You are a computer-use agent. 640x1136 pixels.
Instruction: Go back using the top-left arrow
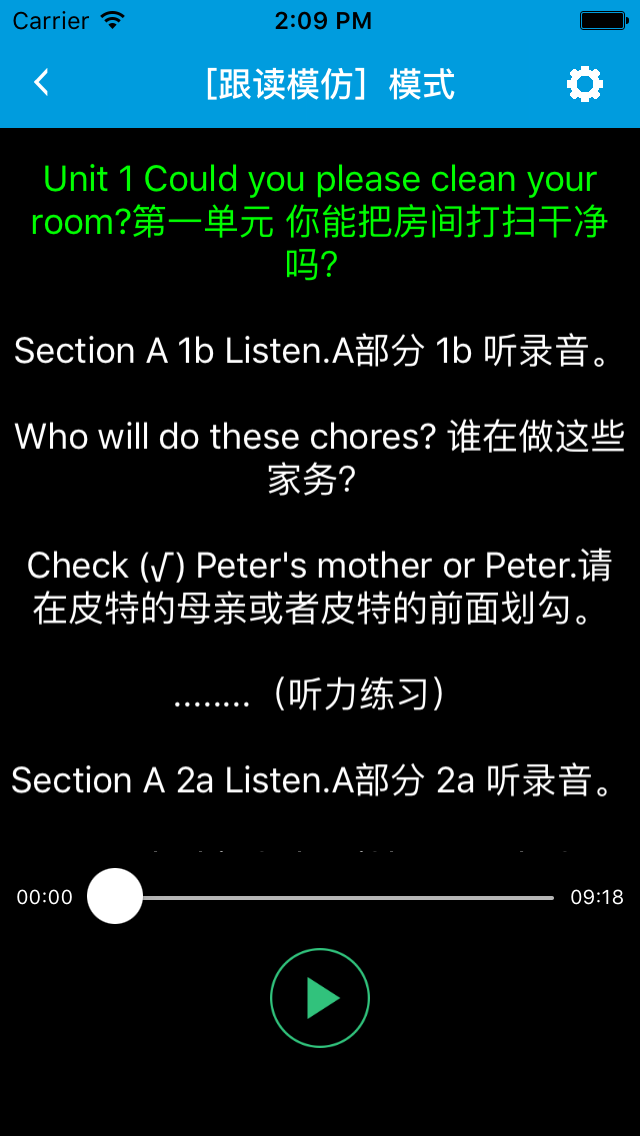coord(41,83)
